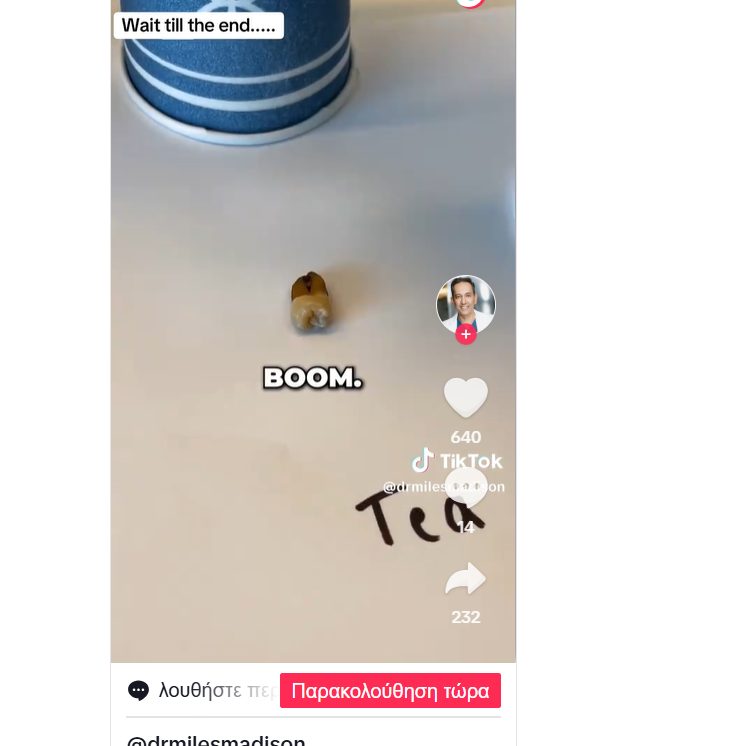This screenshot has height=746, width=730.
Task: Open the @drmilesmadison username link
Action: click(216, 741)
